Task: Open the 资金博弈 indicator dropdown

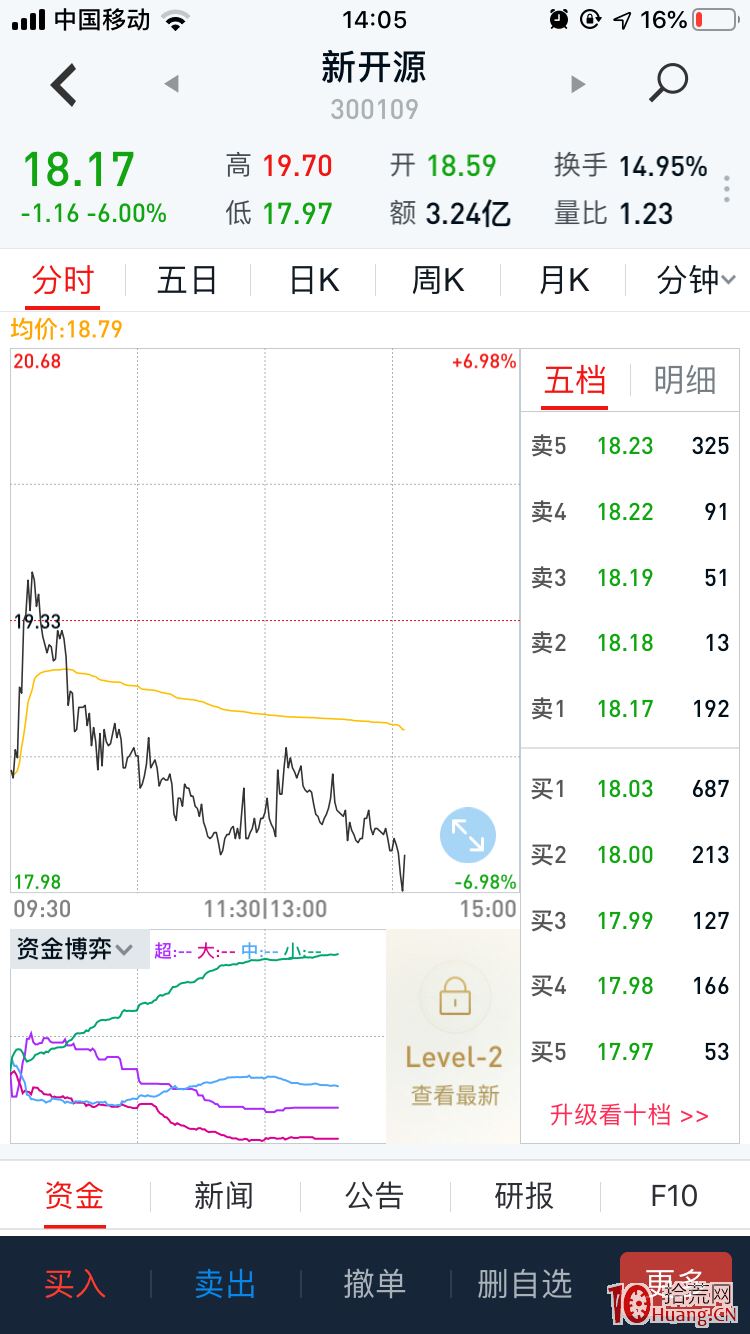Action: (x=75, y=949)
